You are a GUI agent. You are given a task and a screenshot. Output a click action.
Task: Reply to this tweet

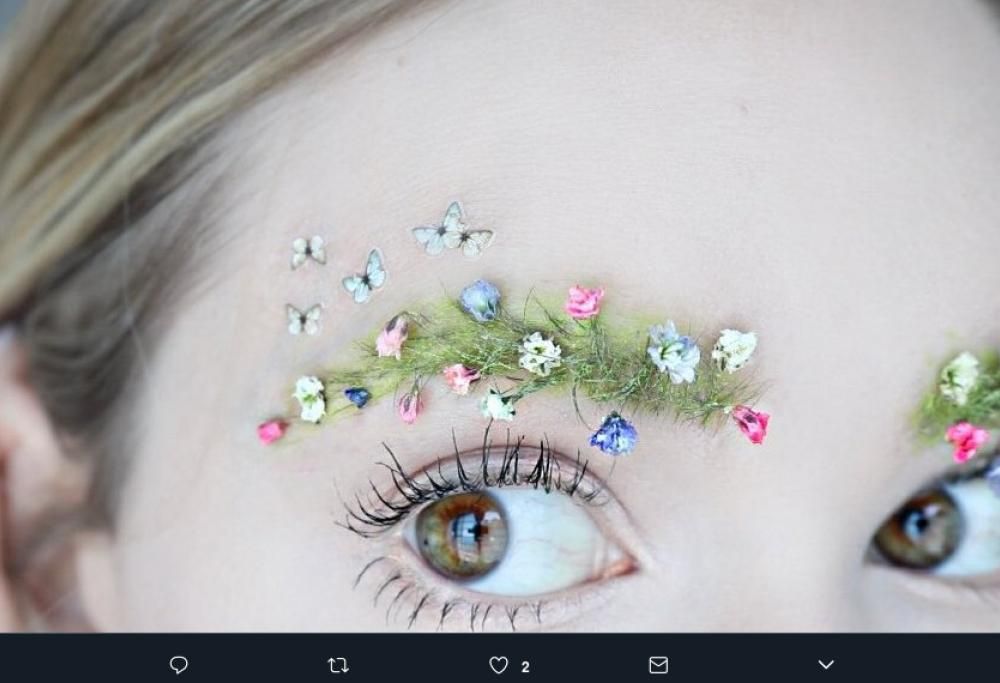[x=179, y=665]
